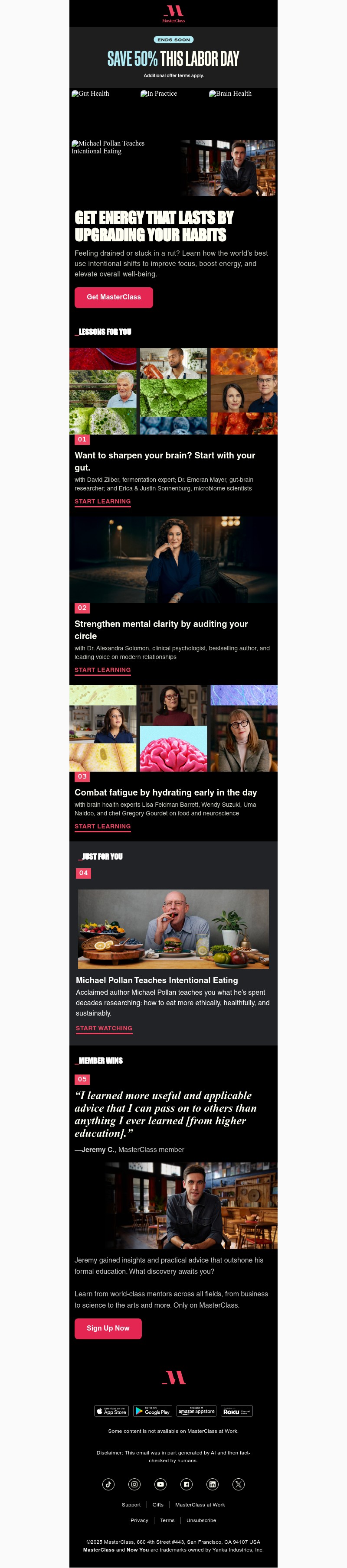This screenshot has width=347, height=1568.
Task: Visit MasterClass on Instagram
Action: [x=134, y=1484]
